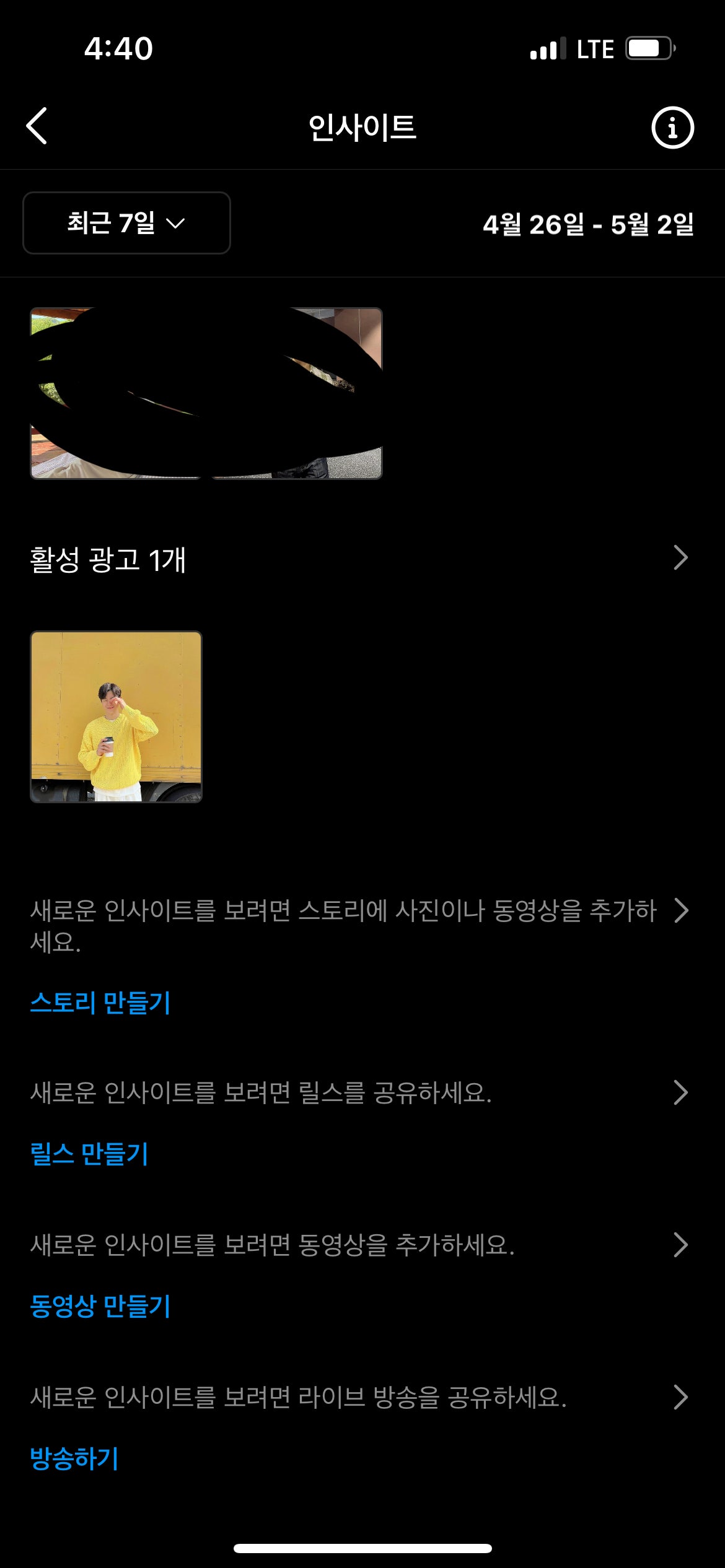Open the yellow sweater ad thumbnail
725x1568 pixels.
[116, 717]
